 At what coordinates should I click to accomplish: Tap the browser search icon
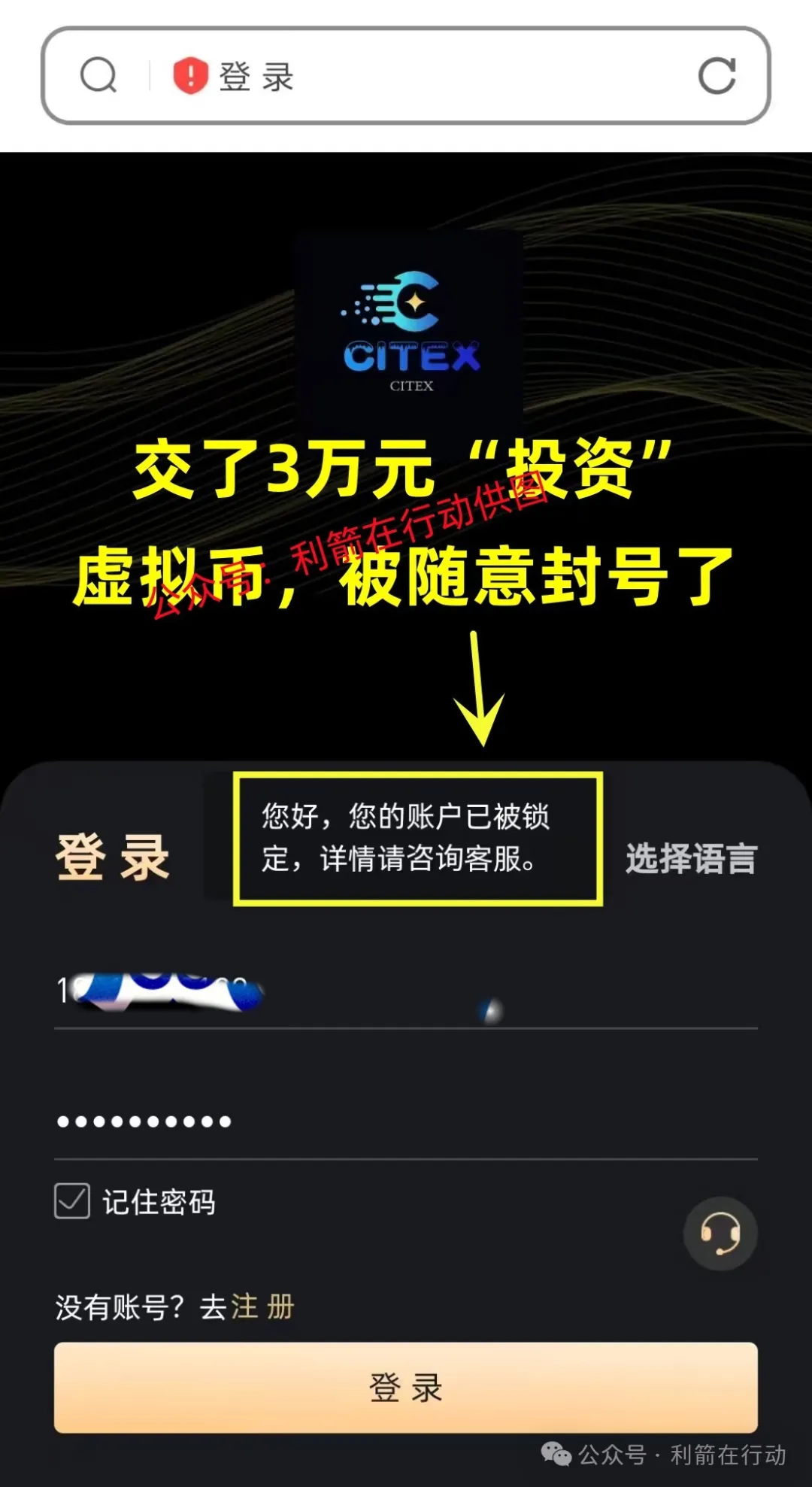point(98,75)
